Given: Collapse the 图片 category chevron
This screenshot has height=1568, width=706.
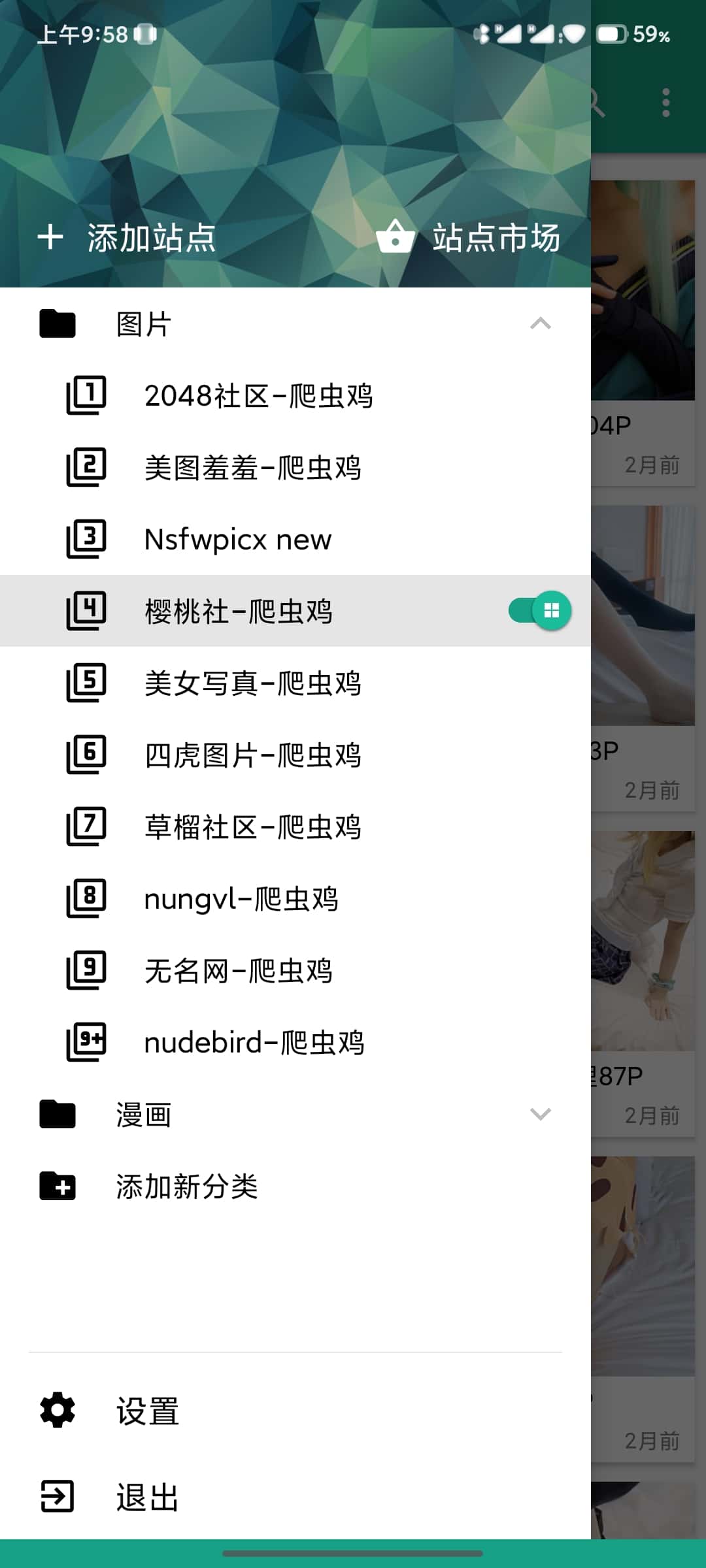Looking at the screenshot, I should pos(541,325).
